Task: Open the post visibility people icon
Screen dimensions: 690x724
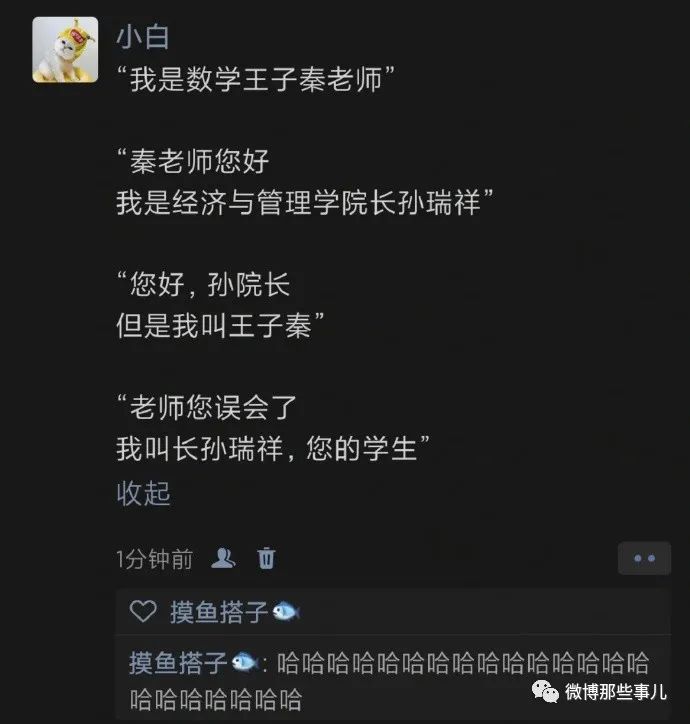Action: 224,558
